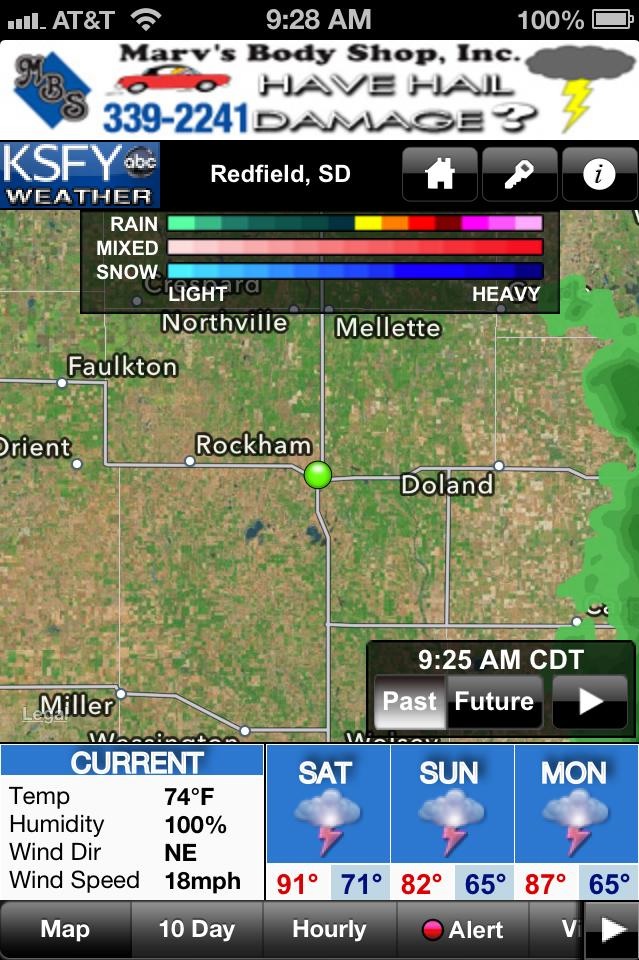Tap the Redfield location marker
The height and width of the screenshot is (960, 639).
pos(318,474)
